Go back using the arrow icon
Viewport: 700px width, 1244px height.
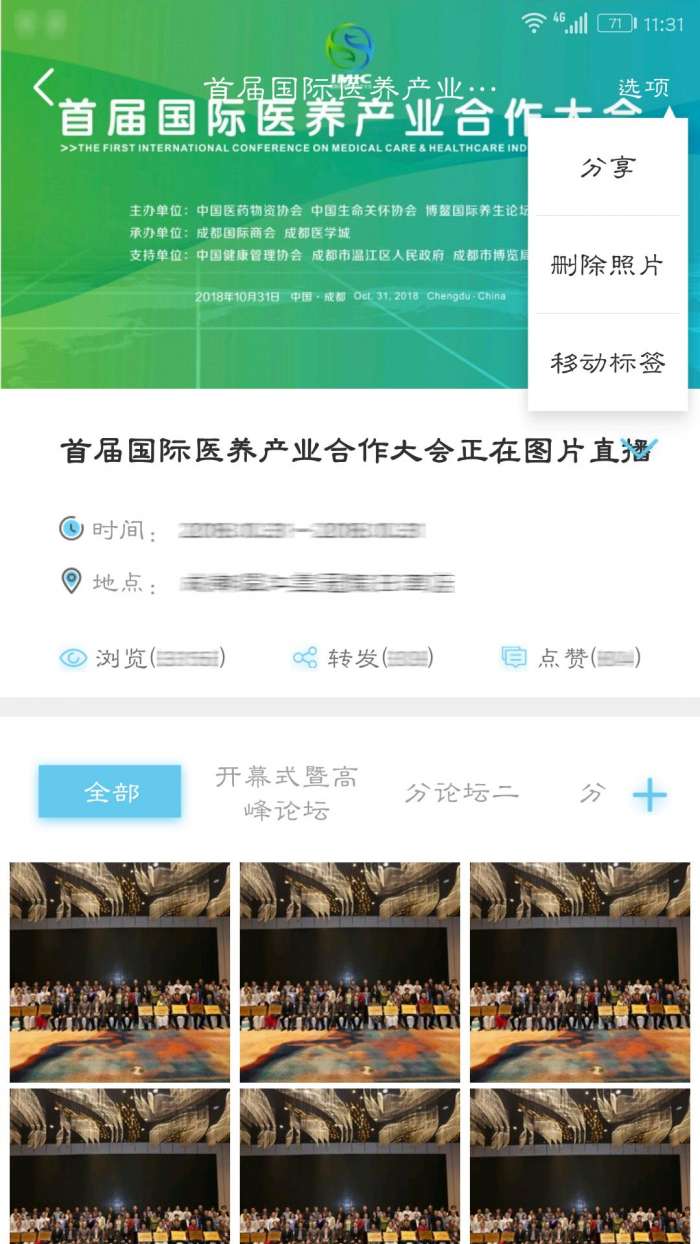[x=43, y=88]
